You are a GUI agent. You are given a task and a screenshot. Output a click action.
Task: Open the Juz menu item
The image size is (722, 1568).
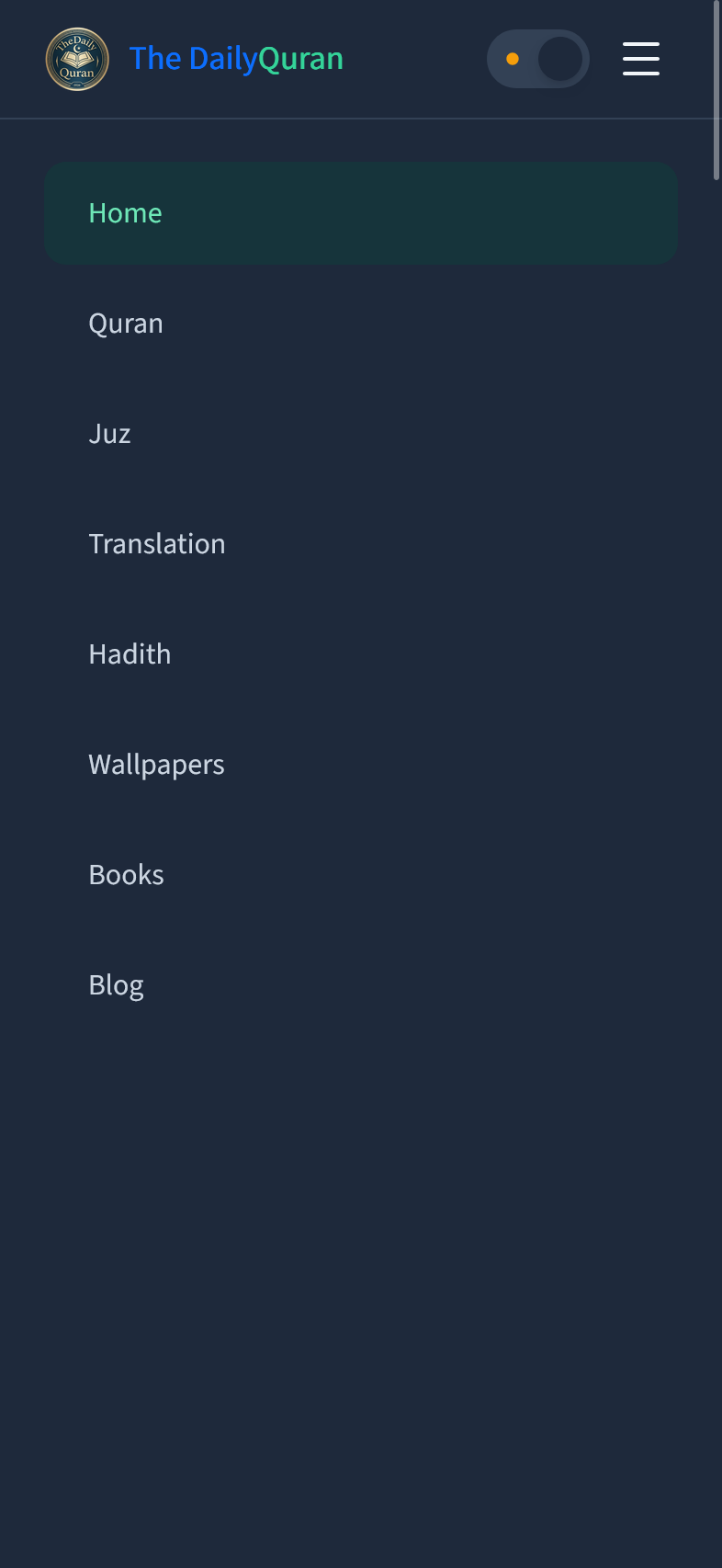coord(361,434)
